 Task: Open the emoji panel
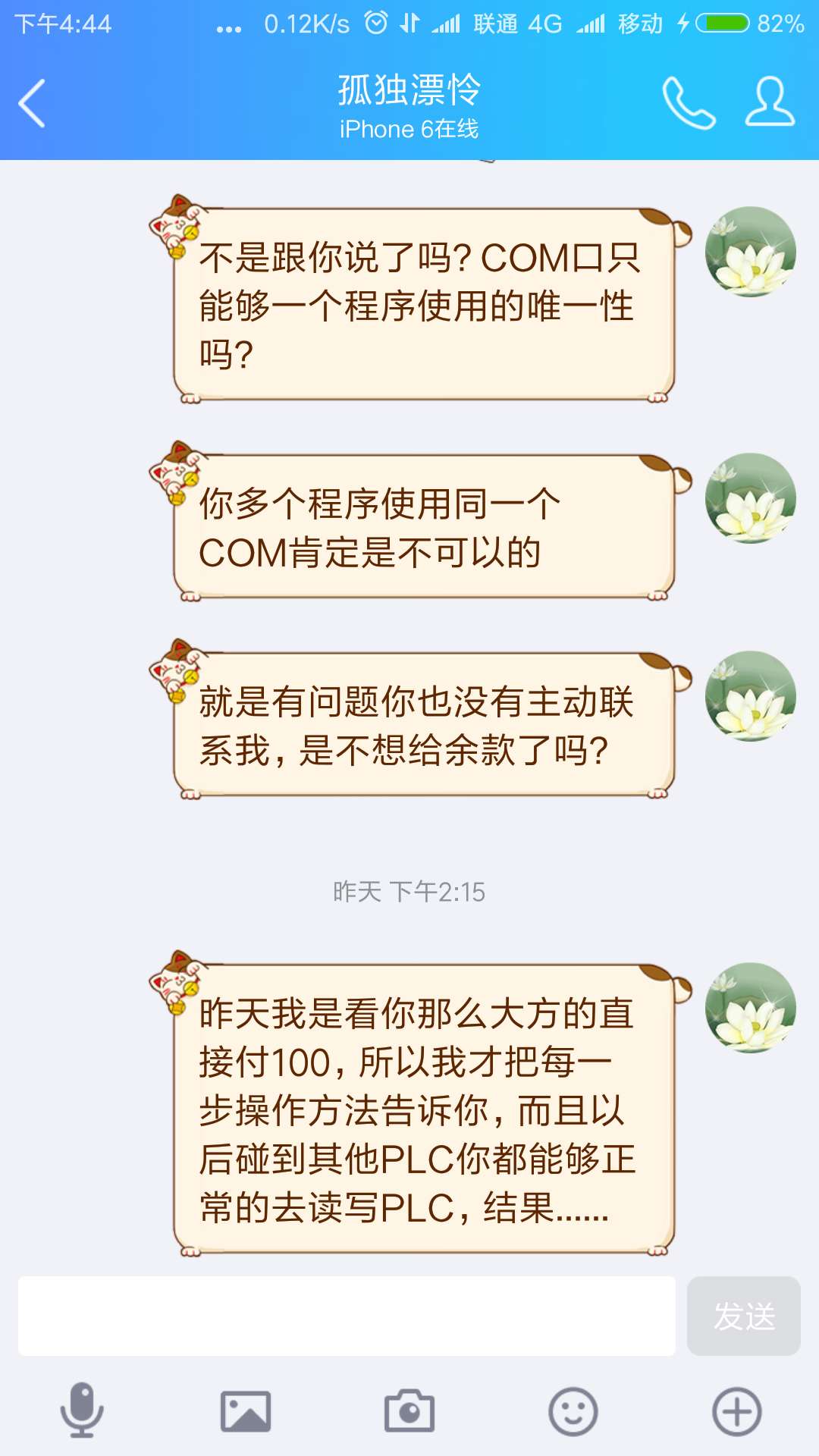click(573, 1411)
